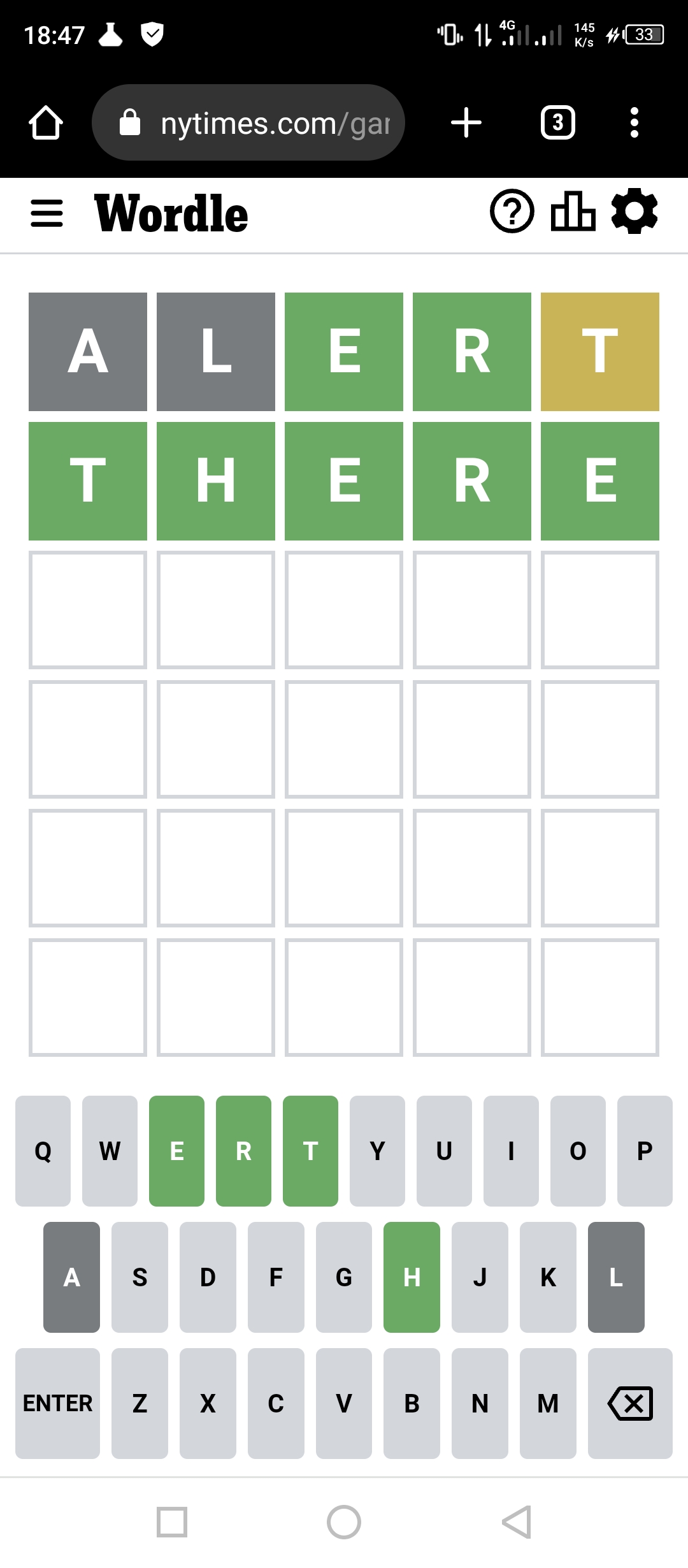Image resolution: width=688 pixels, height=1568 pixels.
Task: Show the open tabs switcher
Action: [558, 122]
